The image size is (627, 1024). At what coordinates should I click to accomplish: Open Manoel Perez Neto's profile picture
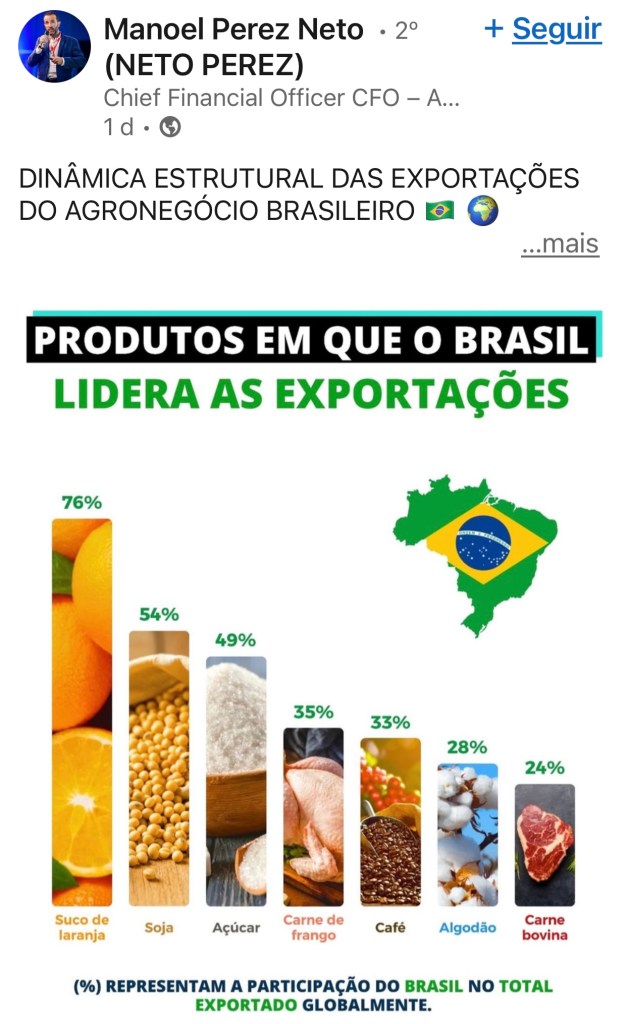[x=55, y=47]
